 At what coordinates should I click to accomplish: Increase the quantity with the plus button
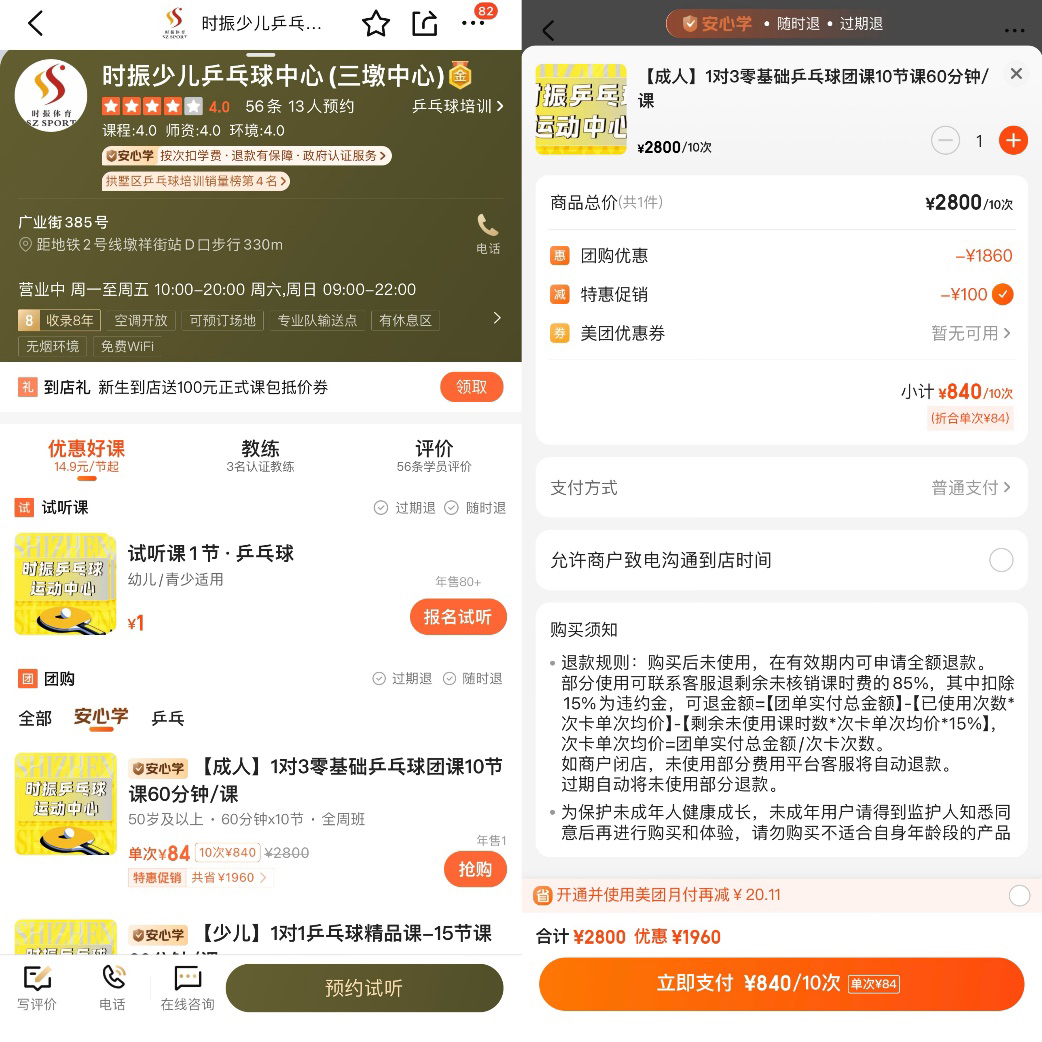(x=1013, y=141)
